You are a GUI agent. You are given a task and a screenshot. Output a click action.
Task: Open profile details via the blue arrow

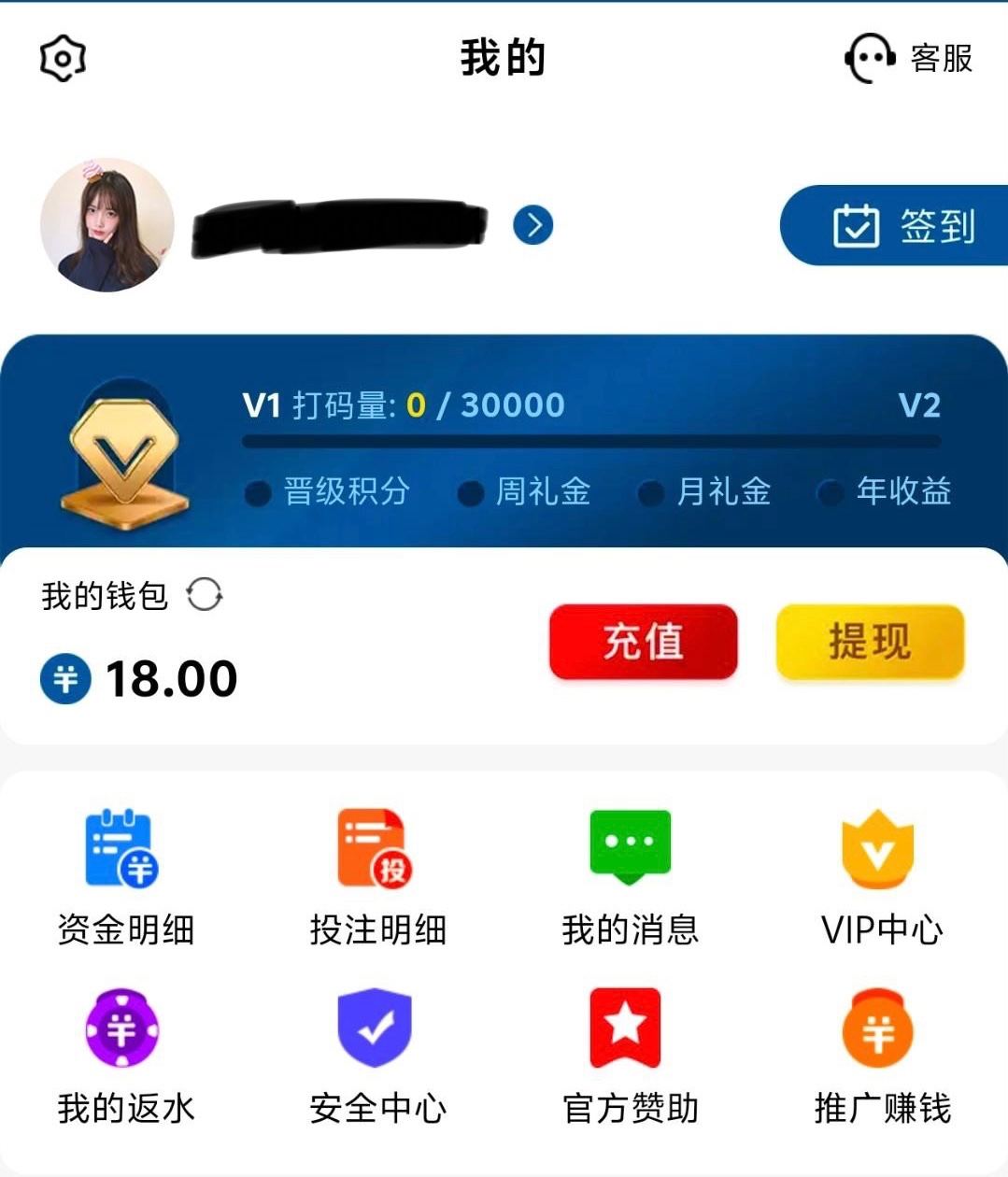[533, 225]
